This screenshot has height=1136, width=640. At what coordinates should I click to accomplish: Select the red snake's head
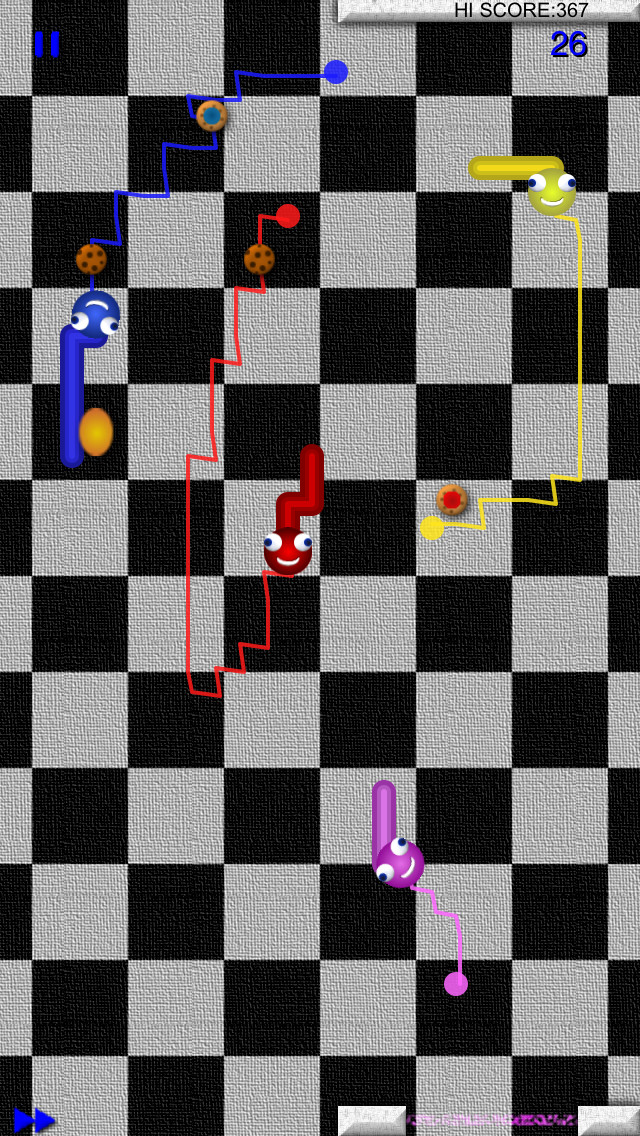(x=288, y=551)
